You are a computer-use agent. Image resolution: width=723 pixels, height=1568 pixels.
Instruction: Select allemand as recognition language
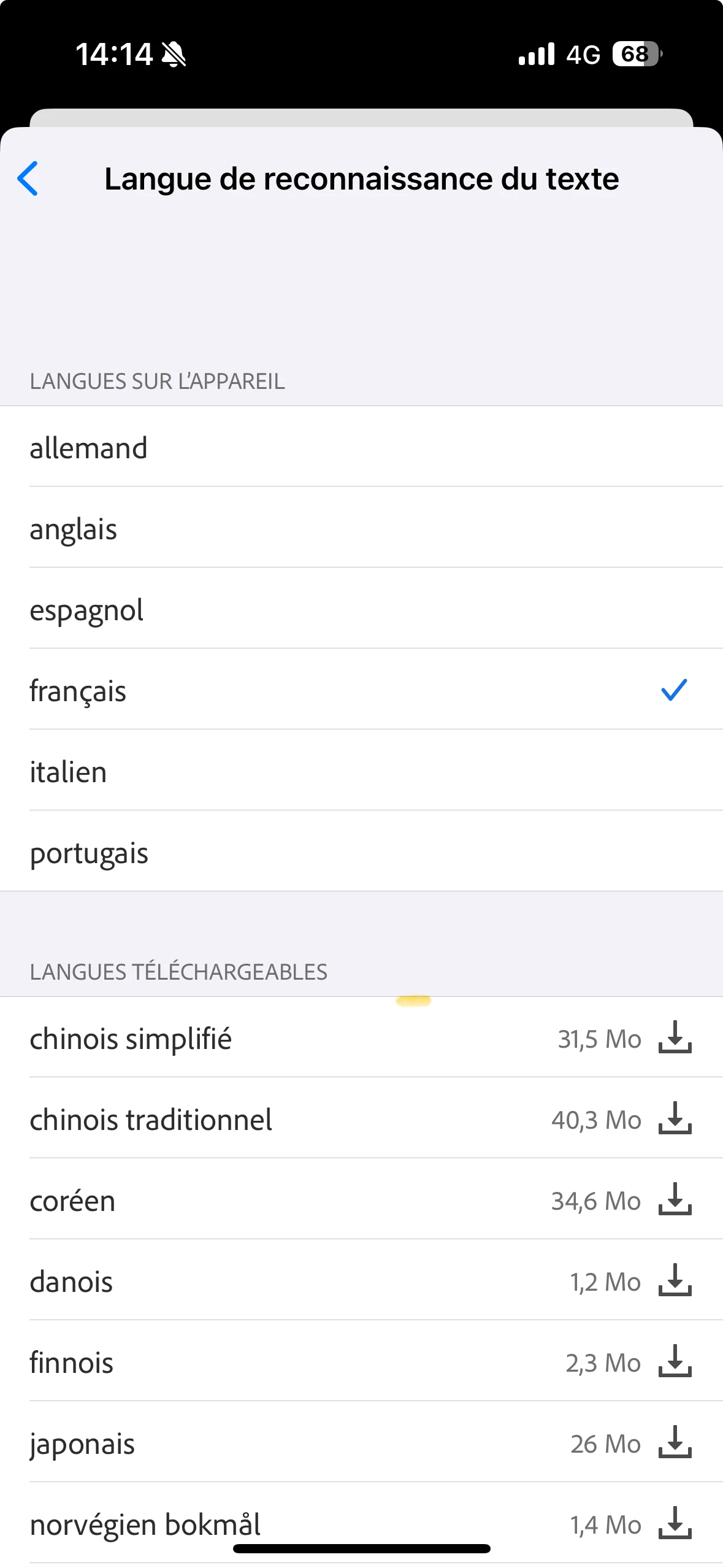pos(361,448)
